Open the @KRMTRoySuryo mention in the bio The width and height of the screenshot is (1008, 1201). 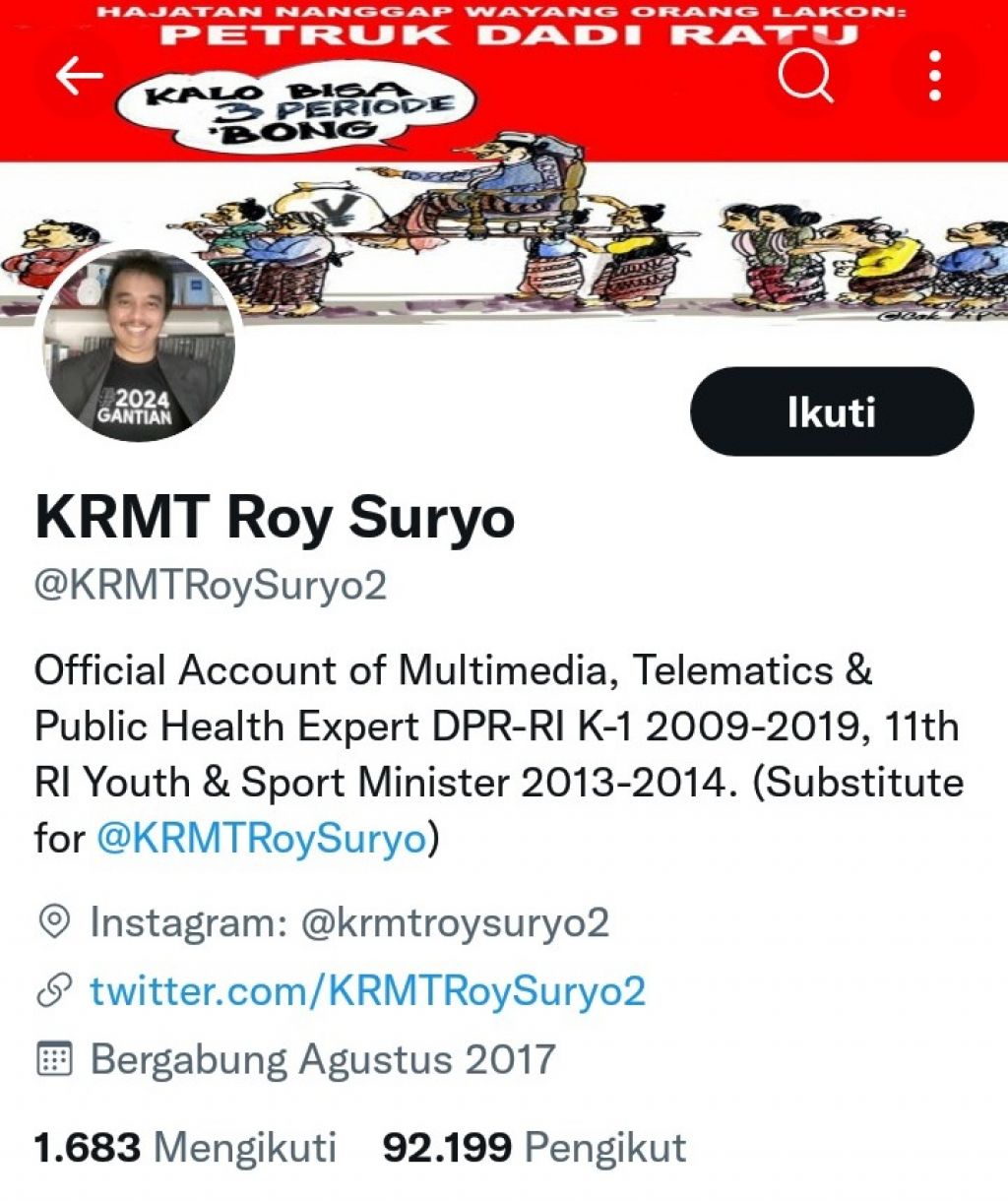(261, 840)
